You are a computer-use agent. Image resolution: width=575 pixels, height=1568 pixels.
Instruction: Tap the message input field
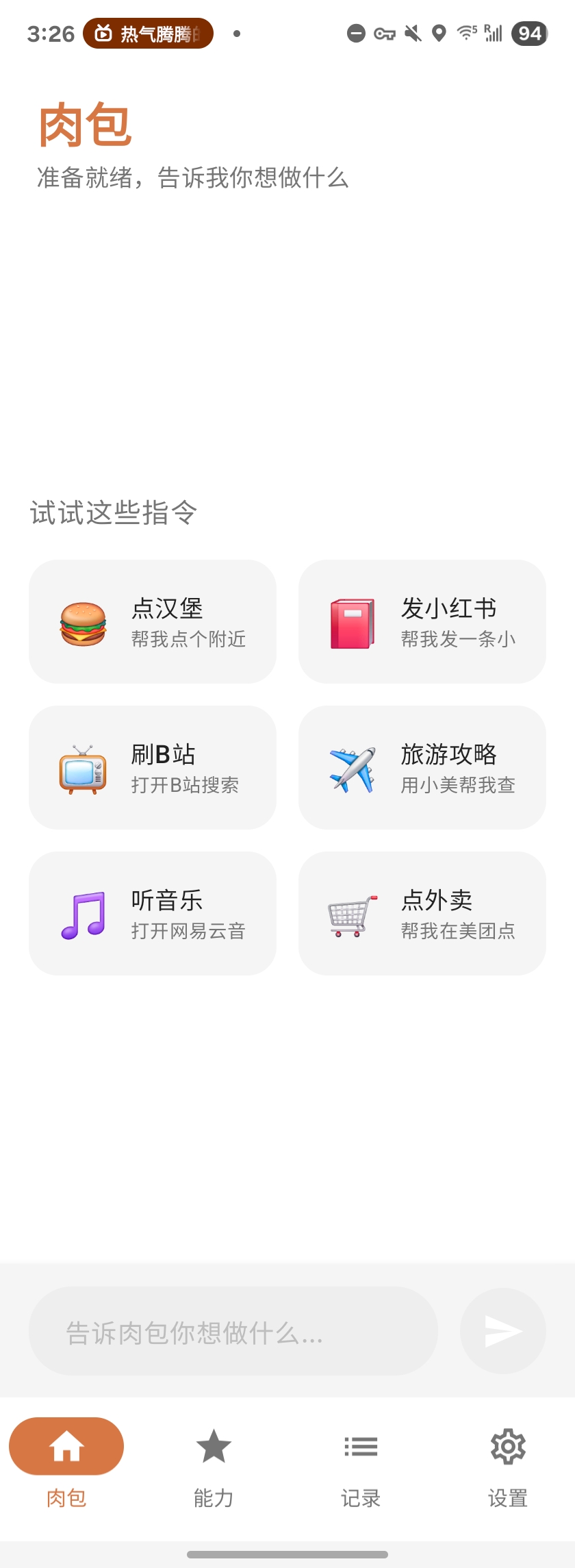[233, 1330]
